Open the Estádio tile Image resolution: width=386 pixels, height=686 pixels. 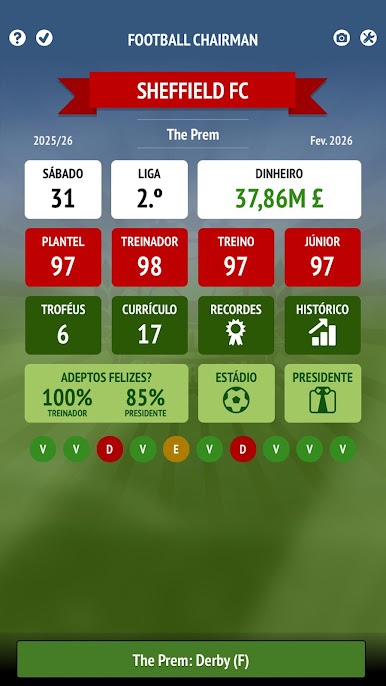click(236, 393)
